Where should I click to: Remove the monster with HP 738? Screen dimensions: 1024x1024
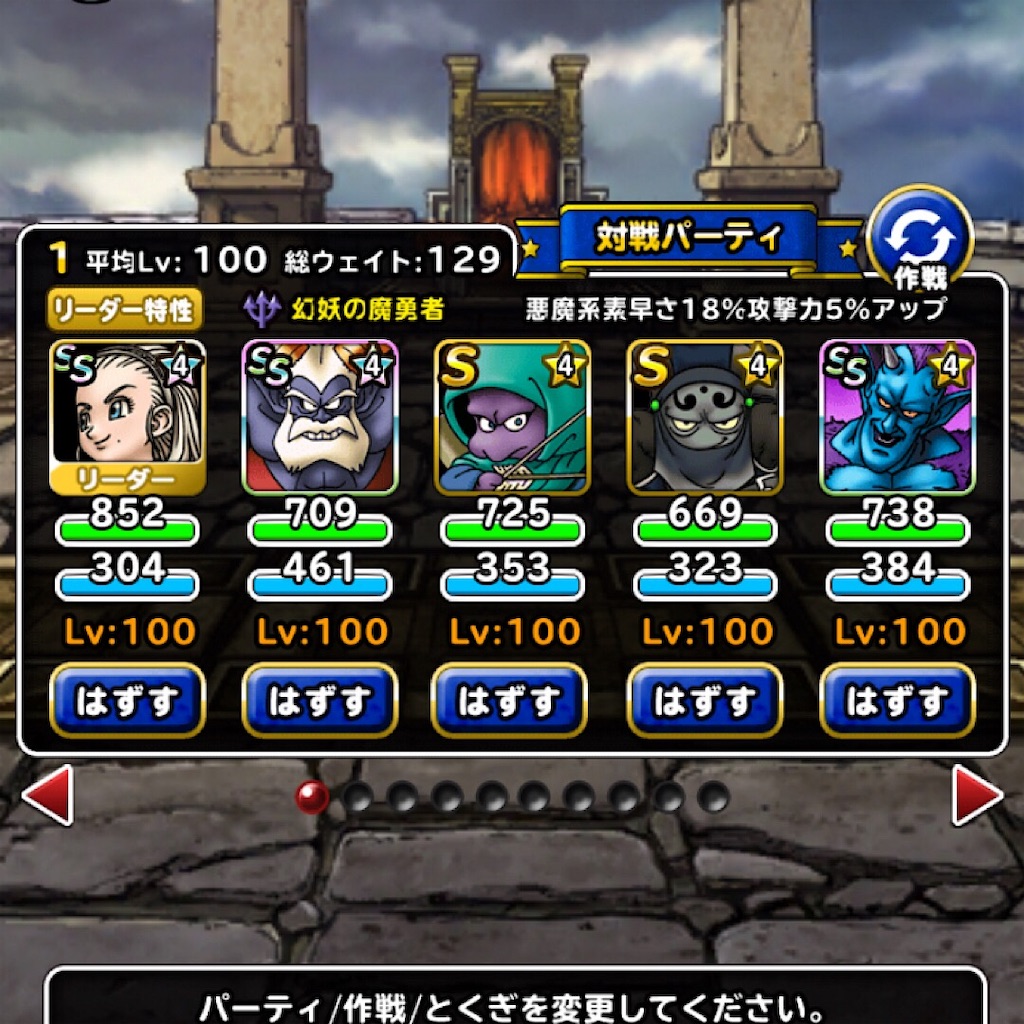(x=897, y=700)
